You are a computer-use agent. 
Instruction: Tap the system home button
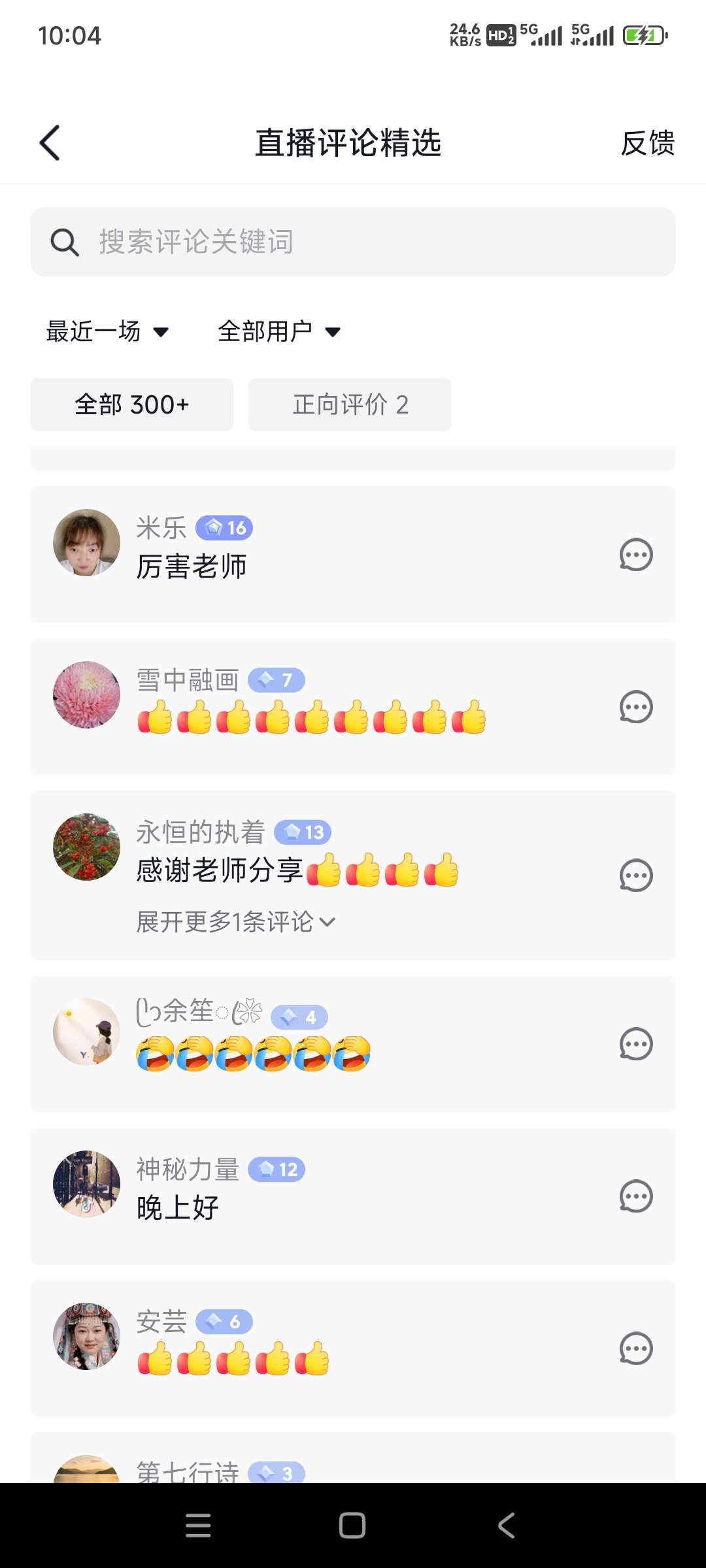pos(352,1526)
